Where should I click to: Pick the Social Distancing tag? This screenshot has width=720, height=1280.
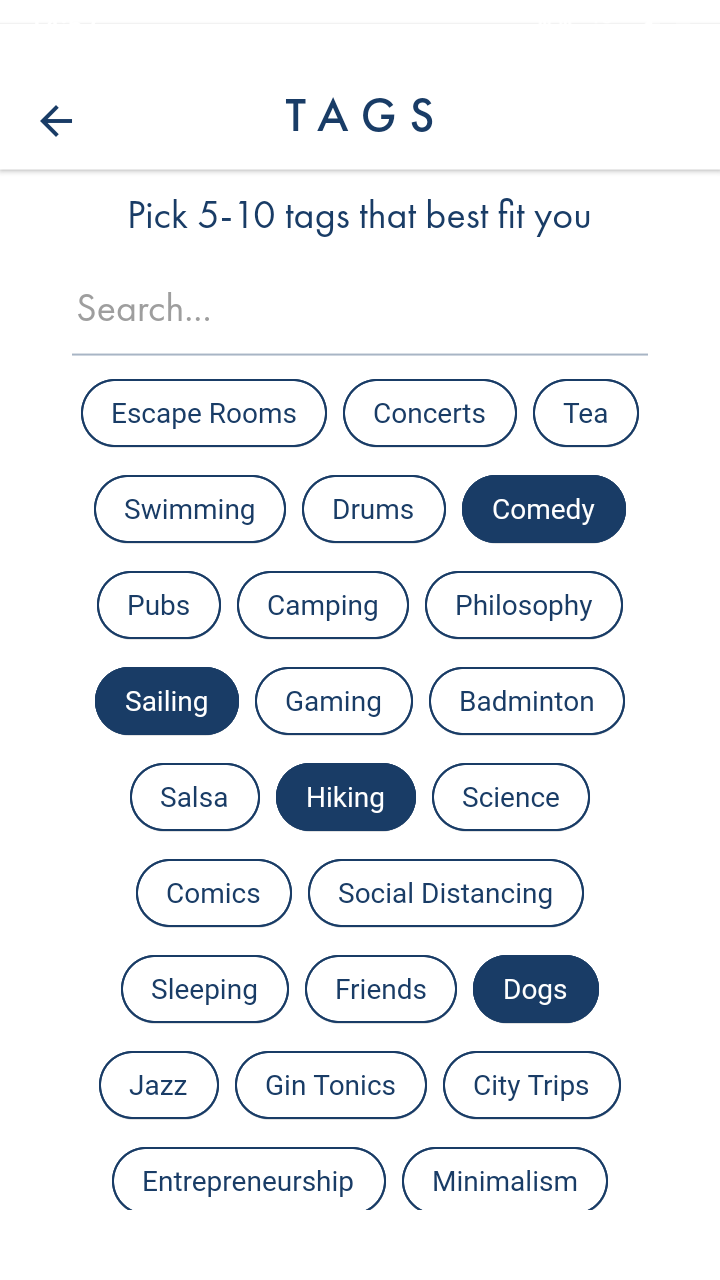[445, 893]
